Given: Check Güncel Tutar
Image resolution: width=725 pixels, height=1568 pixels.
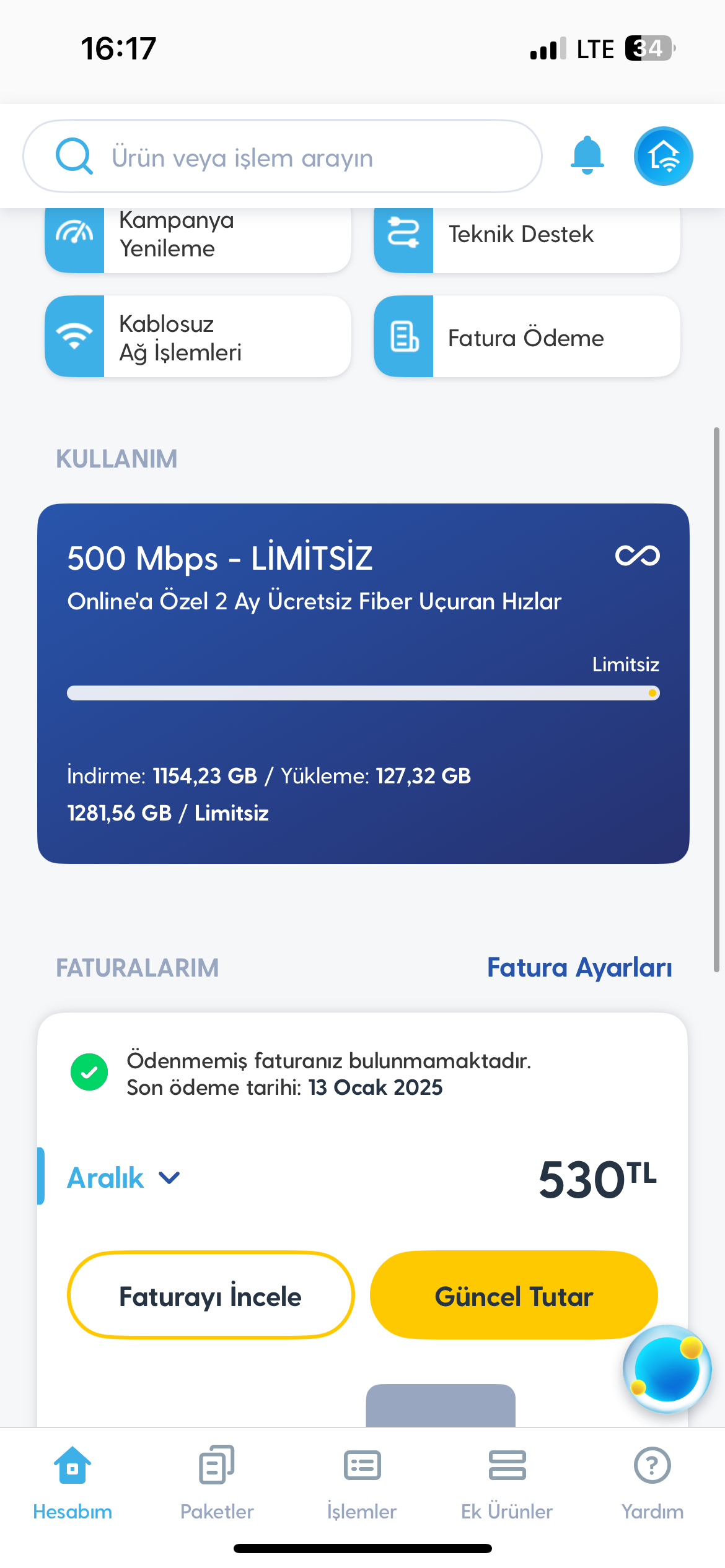Looking at the screenshot, I should tap(513, 1296).
